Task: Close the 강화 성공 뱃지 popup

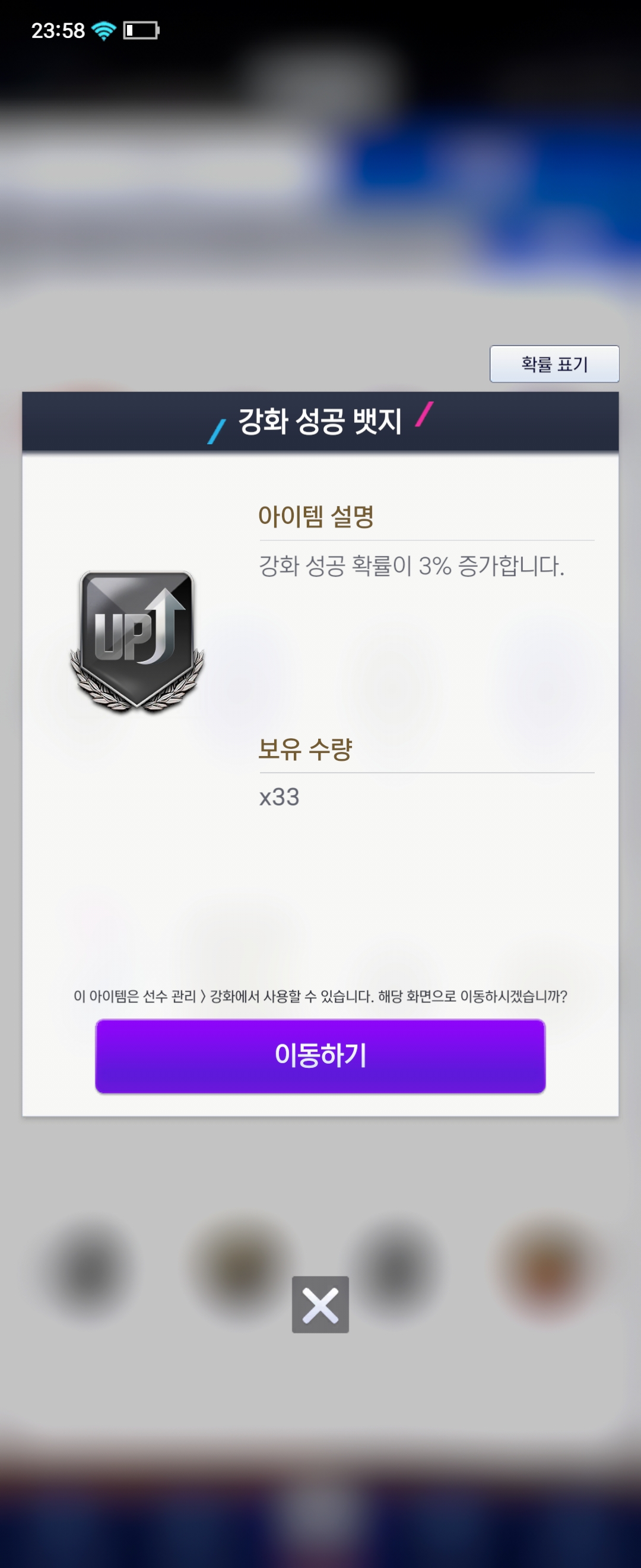Action: coord(320,1304)
